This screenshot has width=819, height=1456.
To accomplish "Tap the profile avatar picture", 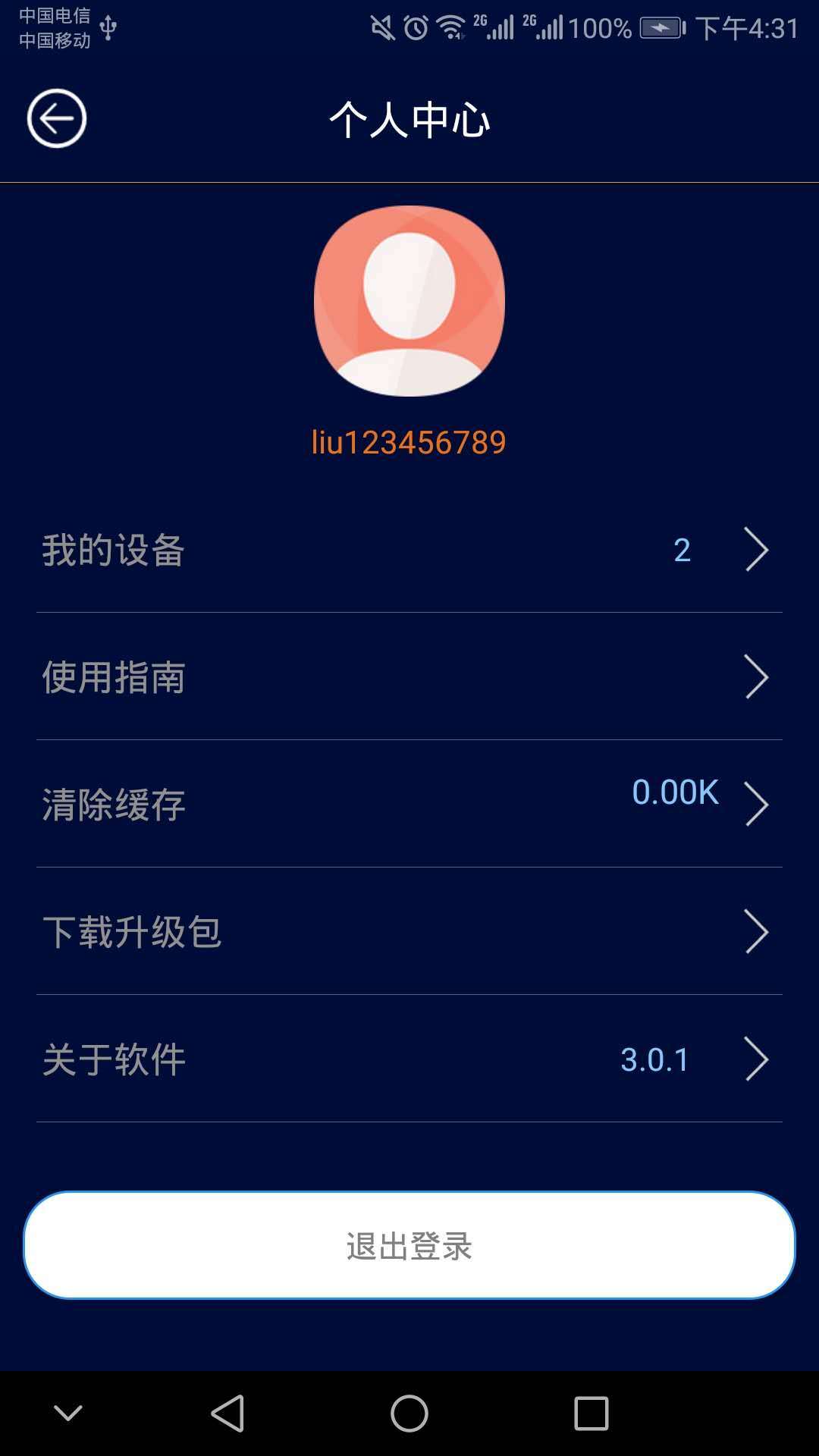I will 409,300.
